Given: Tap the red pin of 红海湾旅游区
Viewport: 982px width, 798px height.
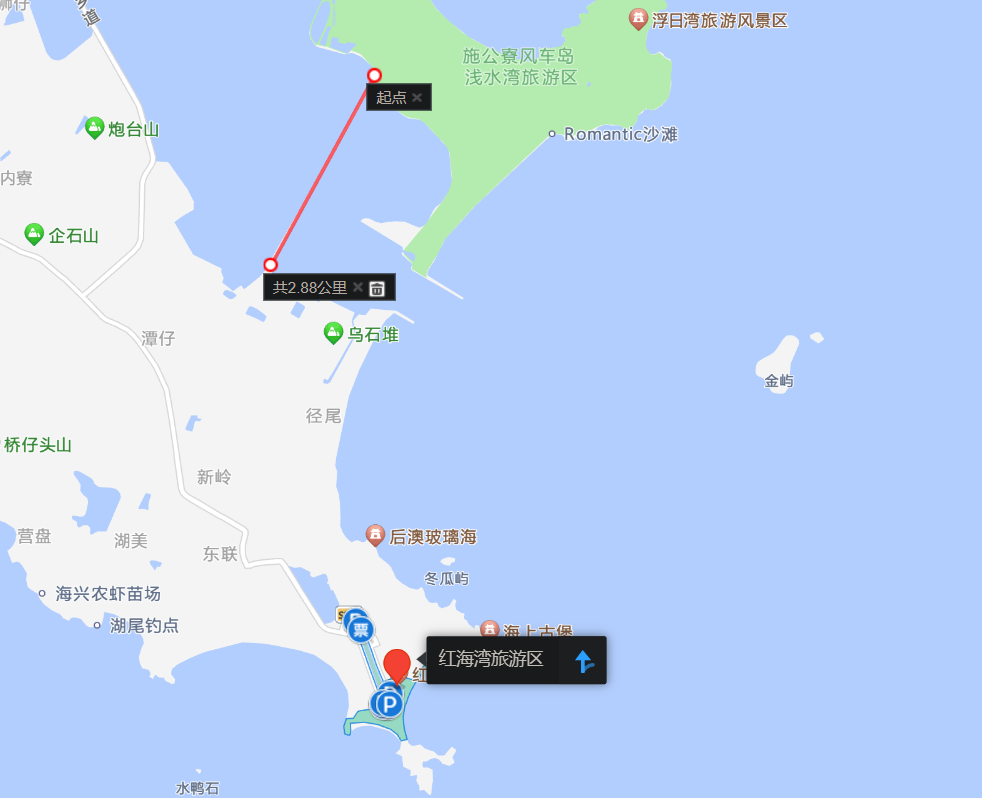Looking at the screenshot, I should pos(397,665).
